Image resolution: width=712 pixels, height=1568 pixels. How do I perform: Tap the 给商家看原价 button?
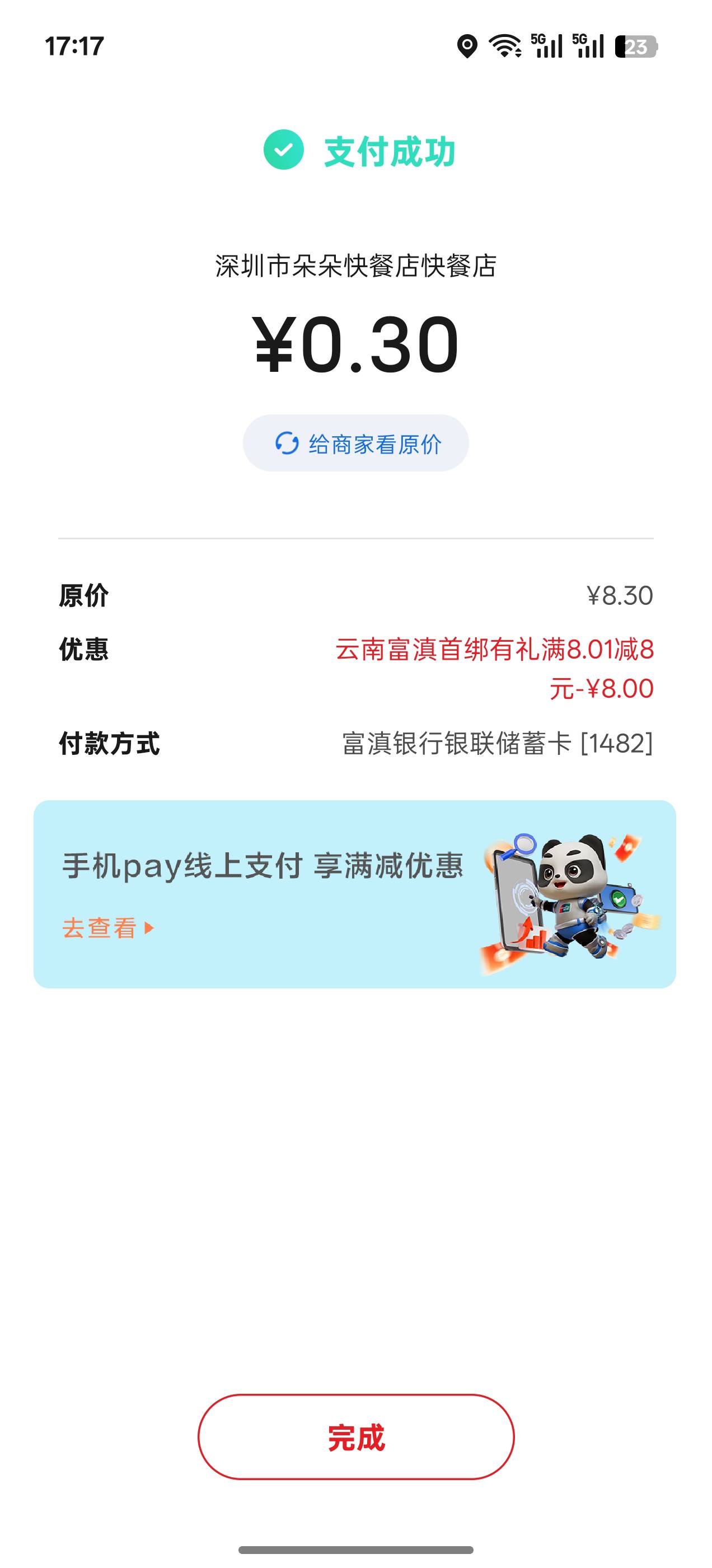tap(355, 443)
